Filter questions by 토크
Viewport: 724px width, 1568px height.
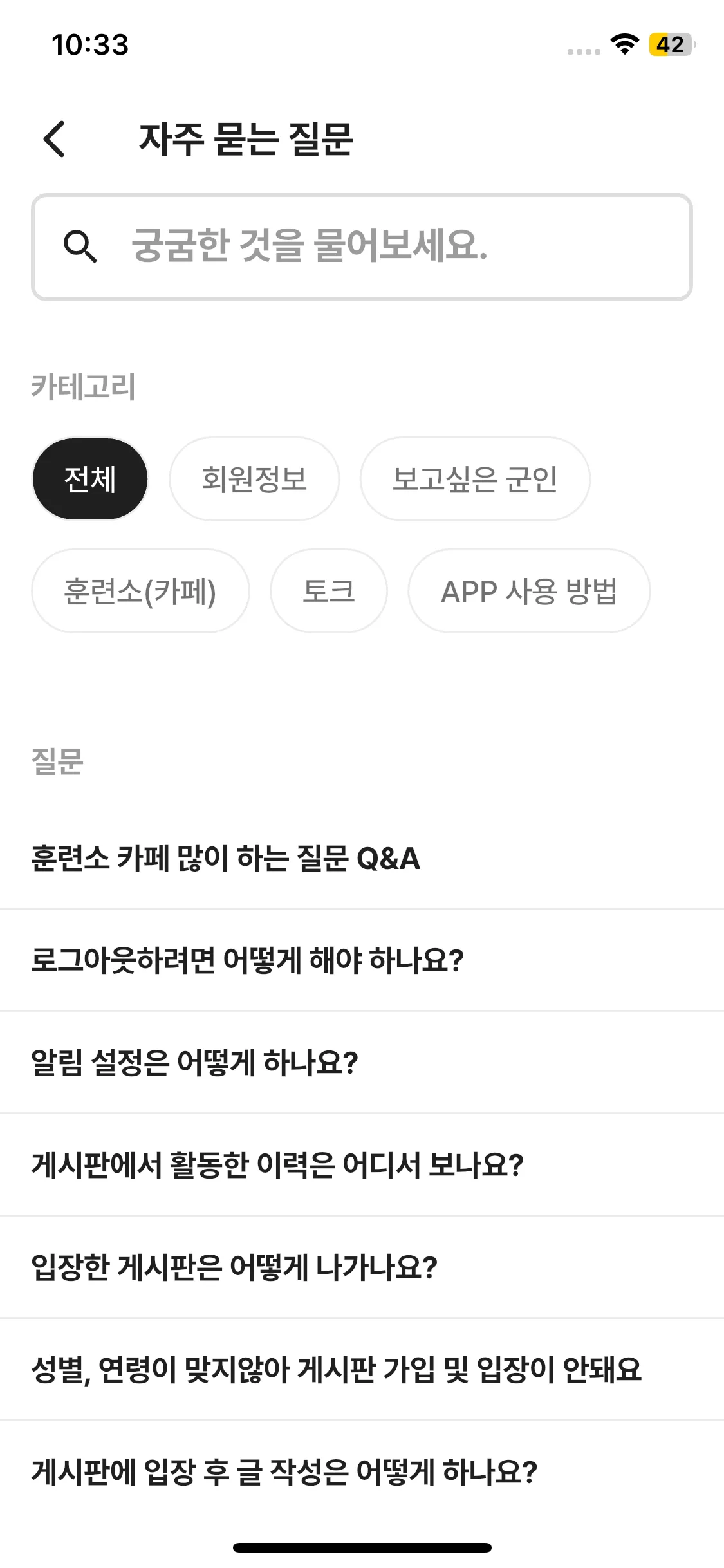coord(329,591)
